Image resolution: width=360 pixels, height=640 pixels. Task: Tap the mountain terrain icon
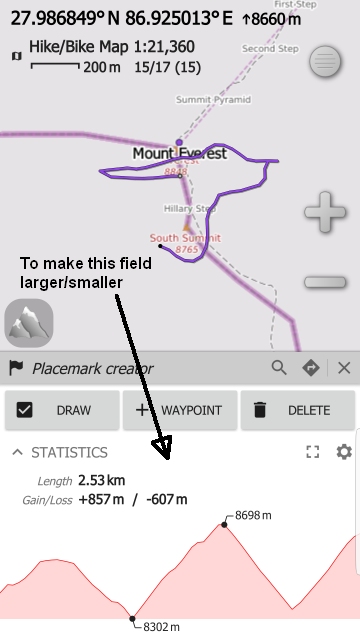pyautogui.click(x=29, y=323)
